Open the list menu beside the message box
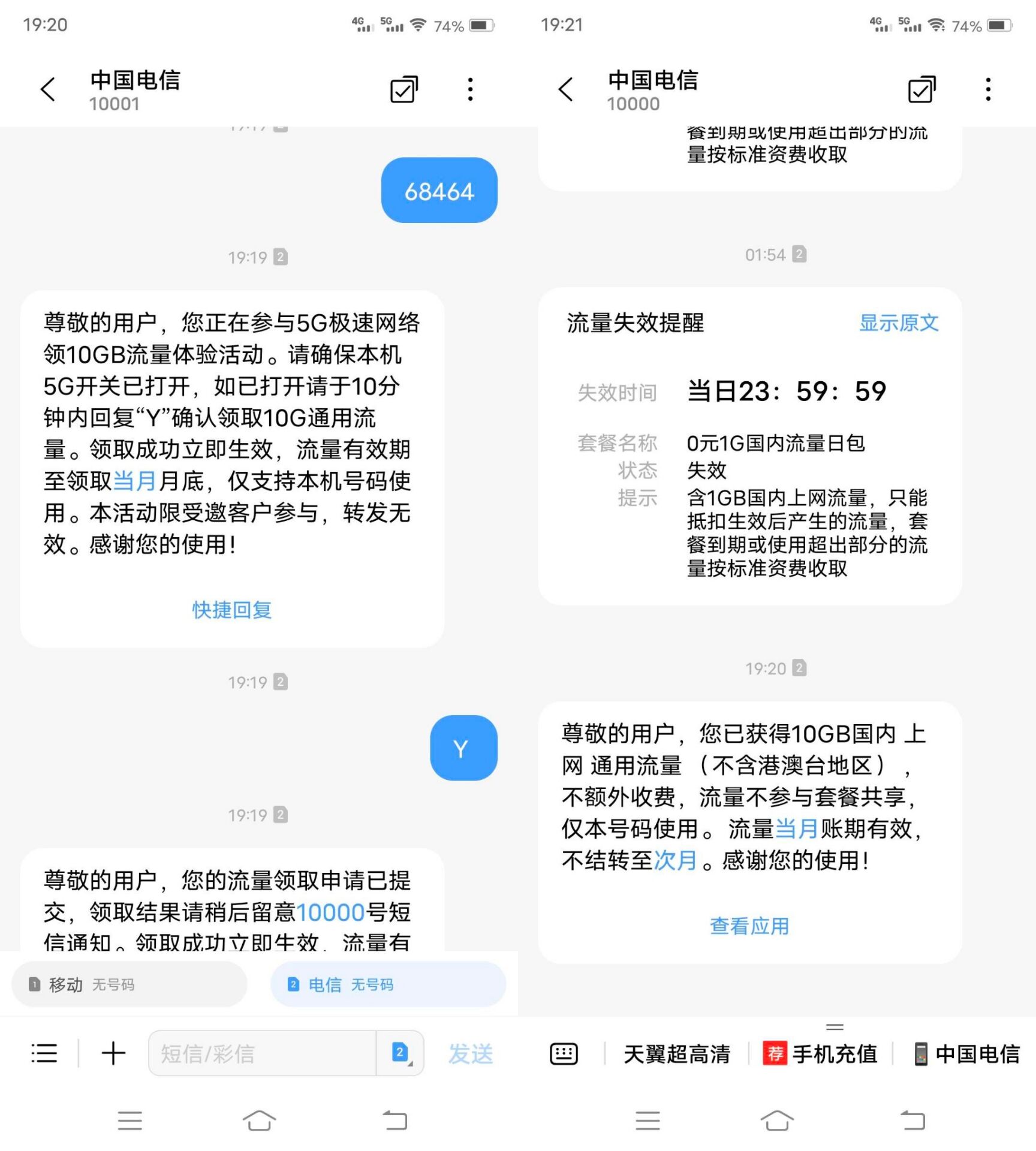1036x1151 pixels. point(44,1053)
